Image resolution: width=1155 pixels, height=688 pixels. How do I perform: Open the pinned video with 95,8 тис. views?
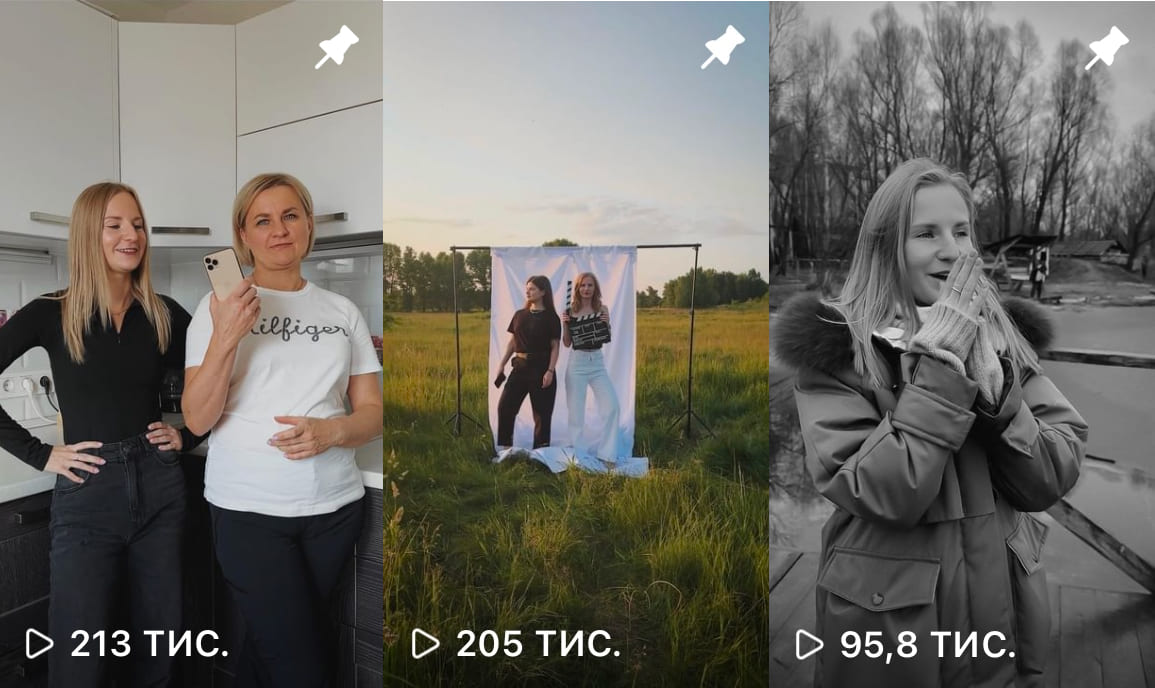[962, 344]
